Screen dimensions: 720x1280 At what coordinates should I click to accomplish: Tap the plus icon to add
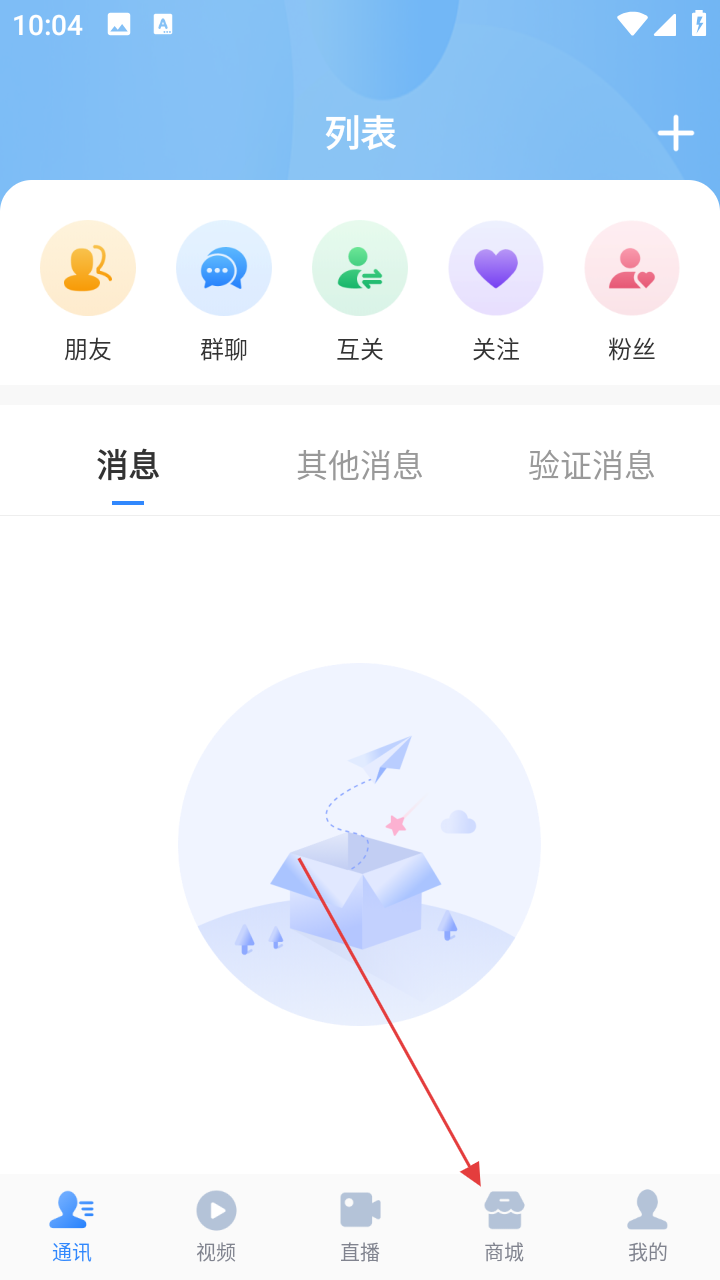pos(676,133)
